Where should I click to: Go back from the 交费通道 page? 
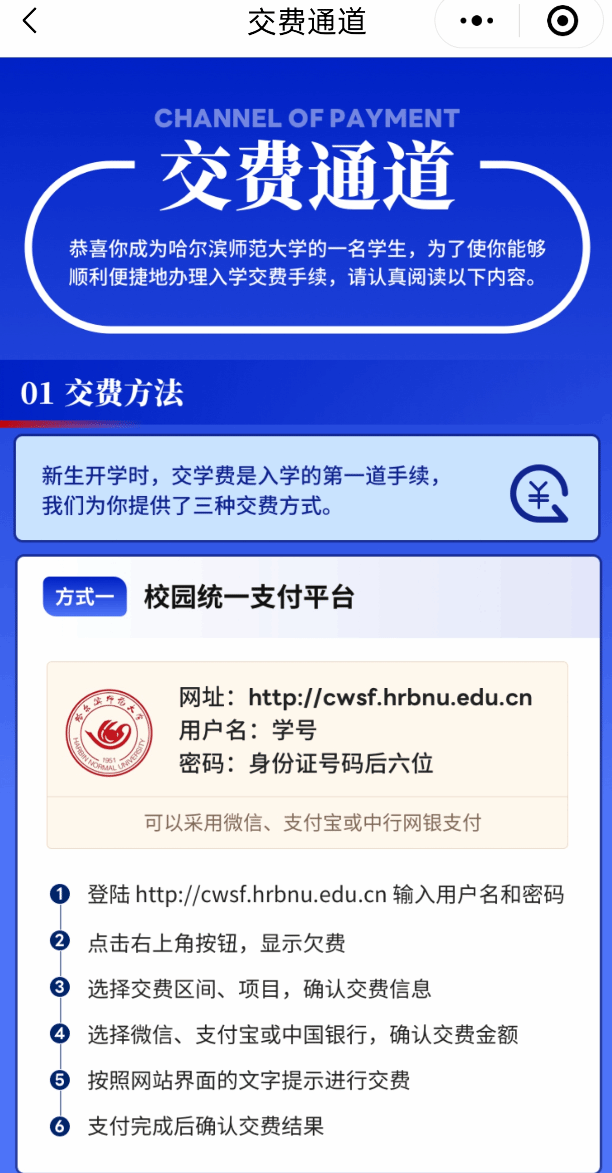pos(30,21)
